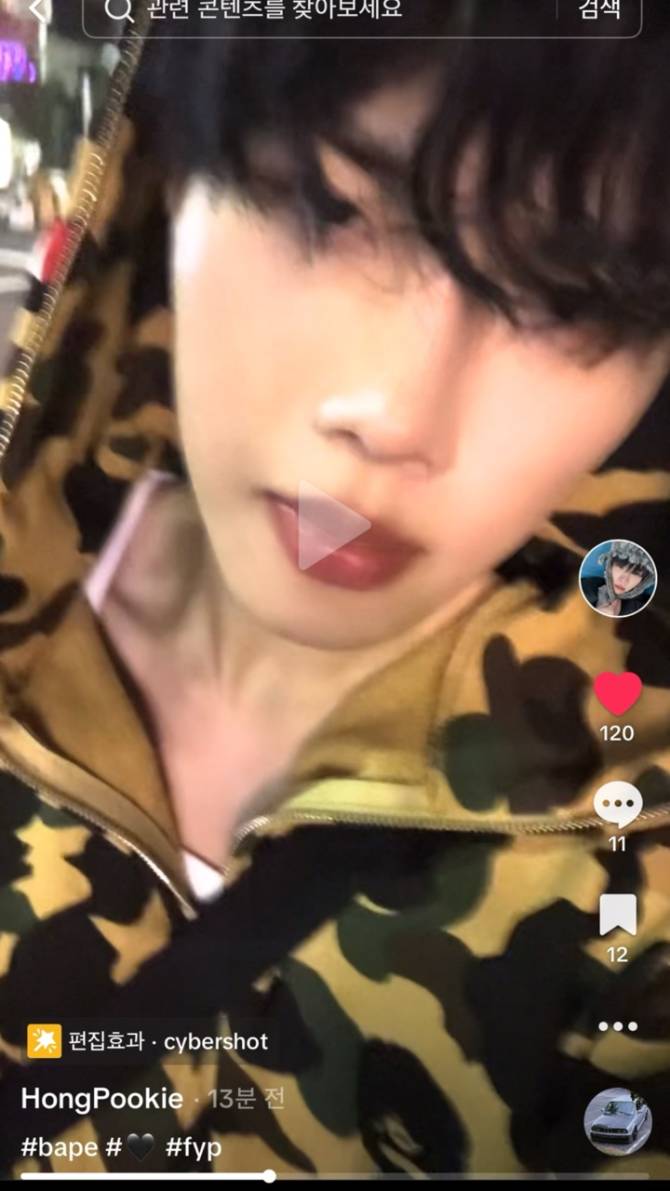Go back with the top-left arrow

click(x=38, y=10)
